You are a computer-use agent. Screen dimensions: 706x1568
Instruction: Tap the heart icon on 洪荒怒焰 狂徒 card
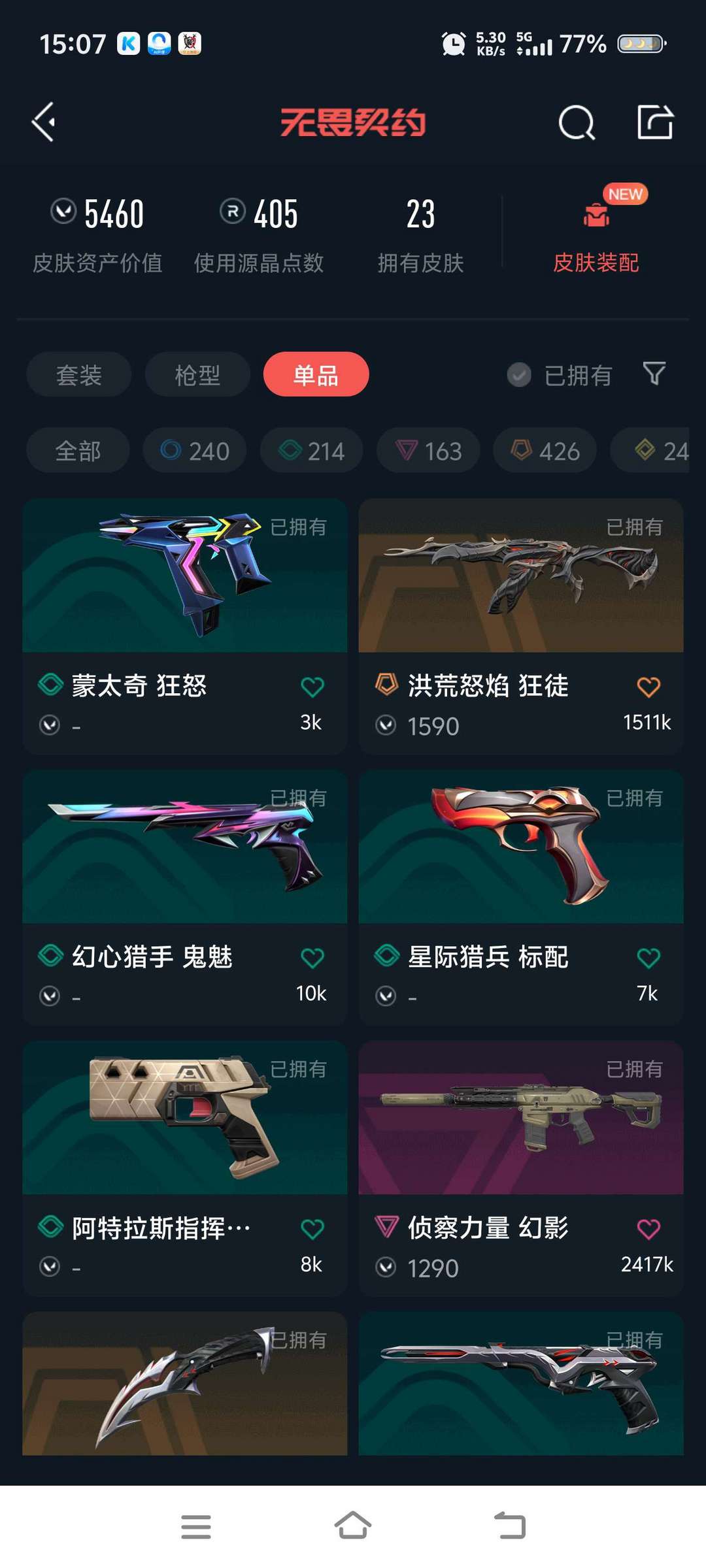[x=648, y=684]
